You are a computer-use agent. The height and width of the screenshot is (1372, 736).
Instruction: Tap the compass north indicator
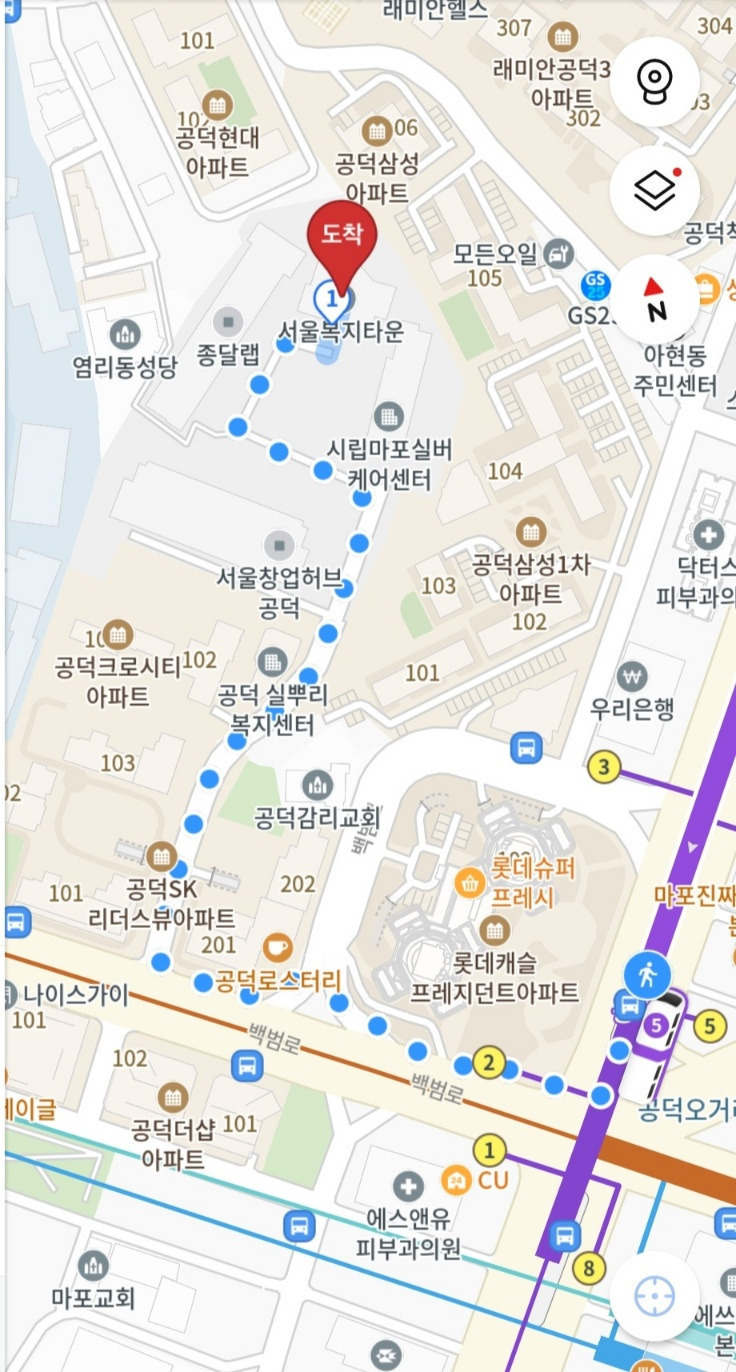click(x=654, y=299)
